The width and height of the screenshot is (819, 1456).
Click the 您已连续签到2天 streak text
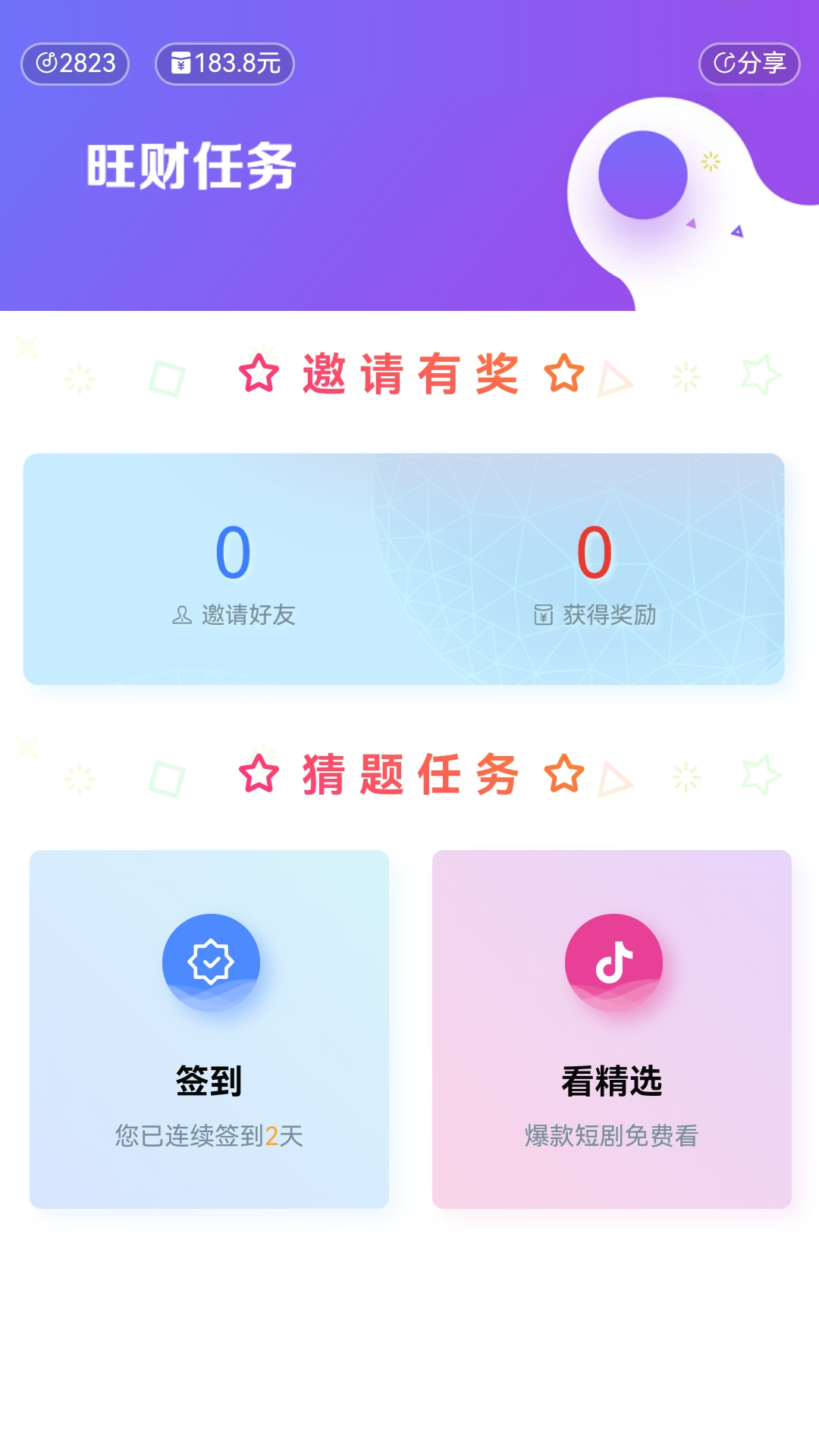[209, 1134]
